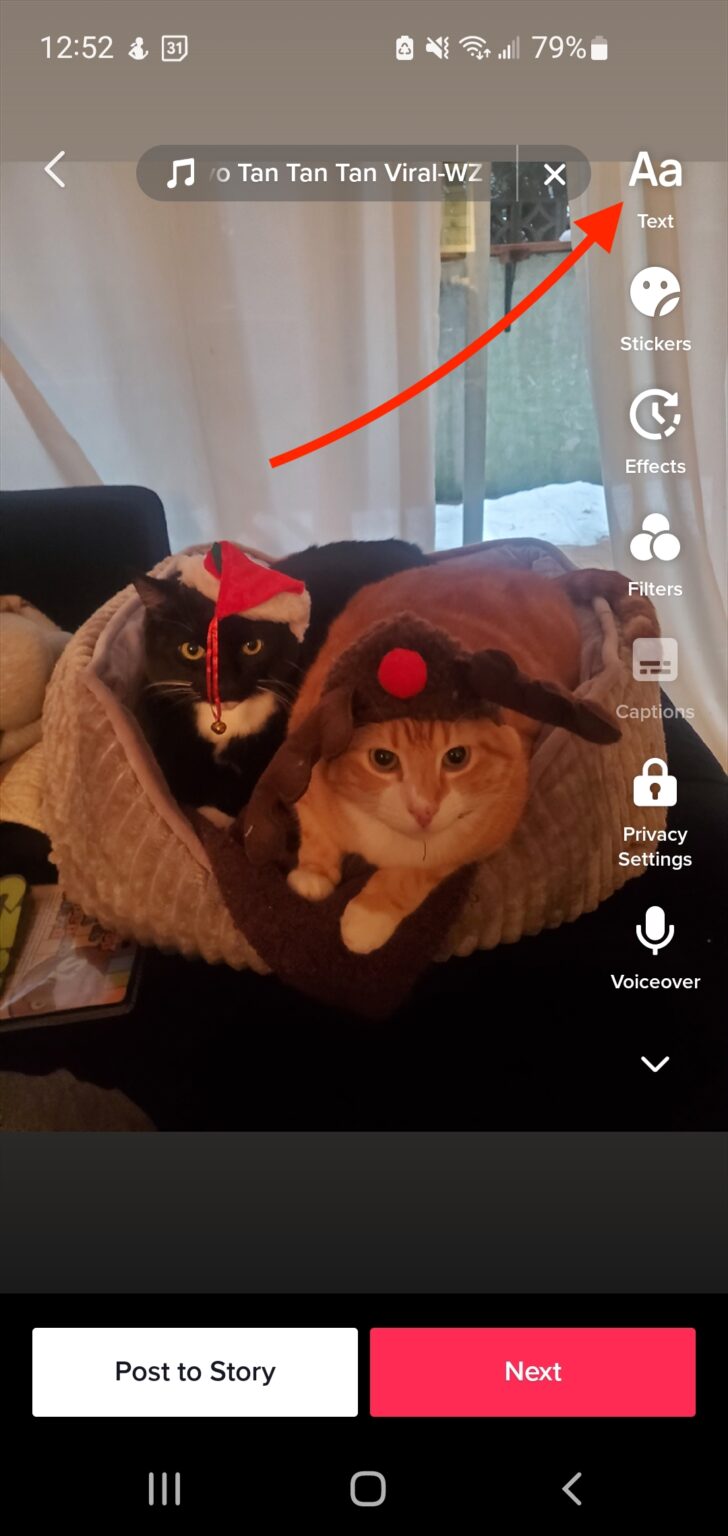The height and width of the screenshot is (1536, 728).
Task: Add Text to the video
Action: [x=655, y=188]
